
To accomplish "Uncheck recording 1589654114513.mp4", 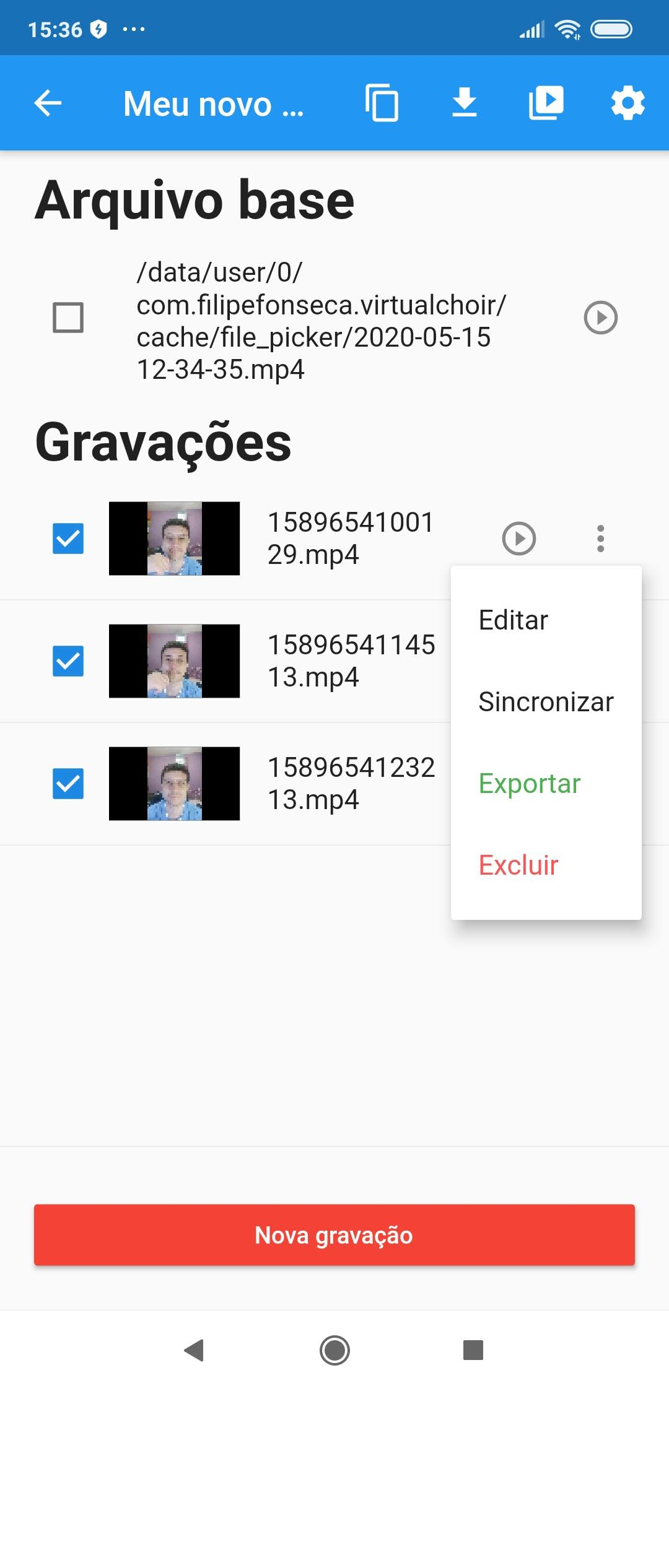I will coord(68,661).
